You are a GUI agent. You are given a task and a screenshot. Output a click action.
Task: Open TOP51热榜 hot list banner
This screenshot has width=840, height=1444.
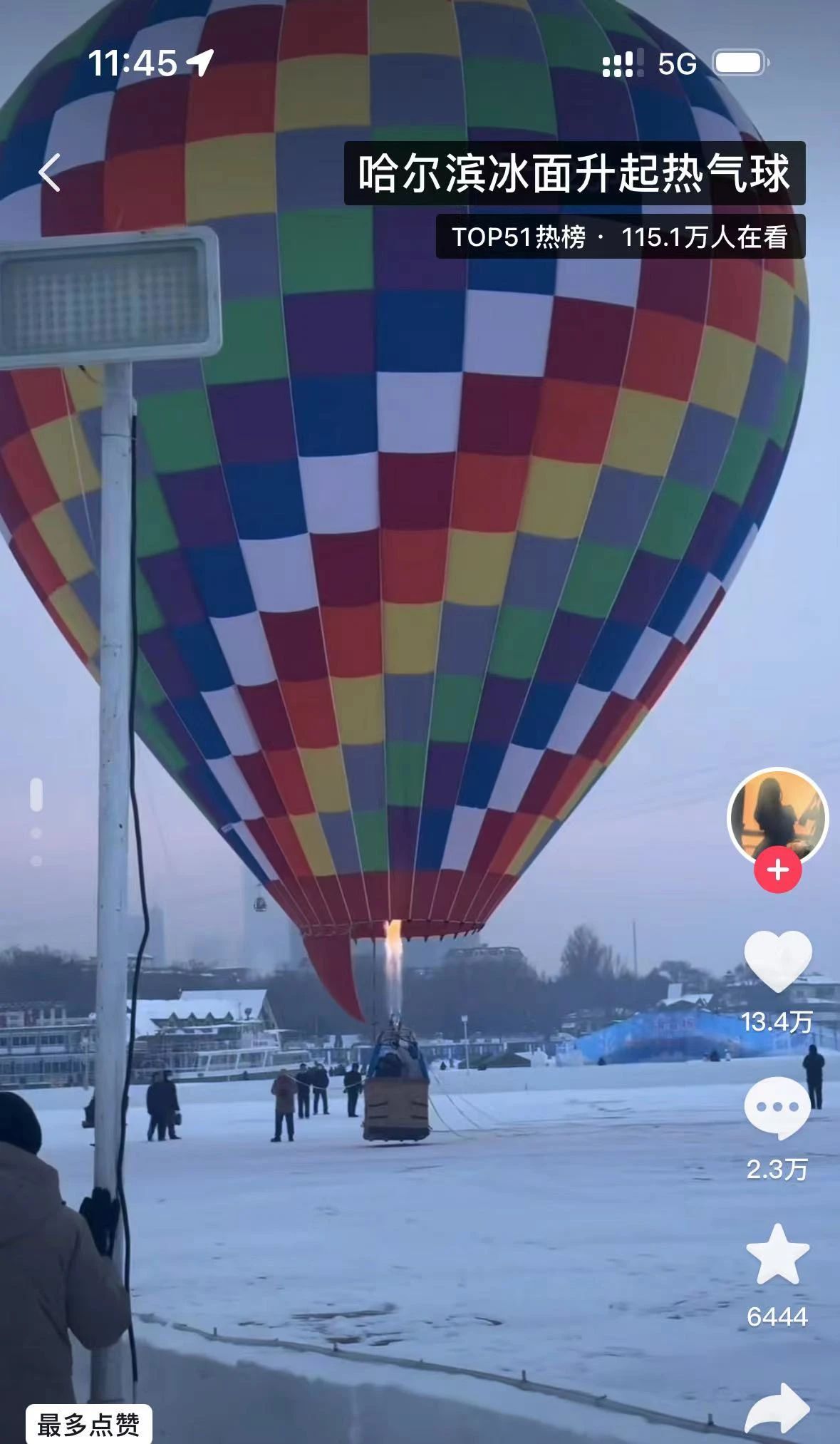620,237
